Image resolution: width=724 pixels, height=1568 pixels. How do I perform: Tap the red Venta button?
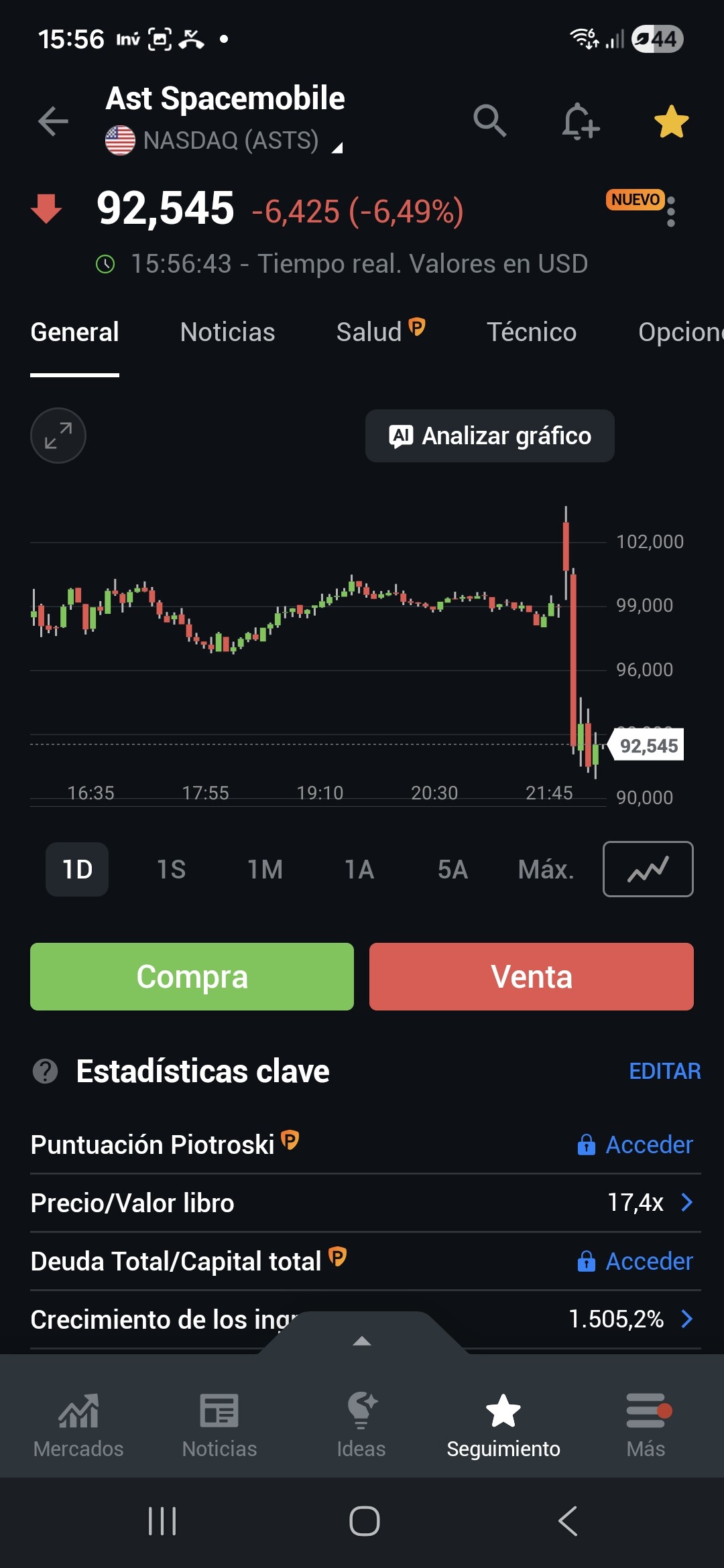531,976
